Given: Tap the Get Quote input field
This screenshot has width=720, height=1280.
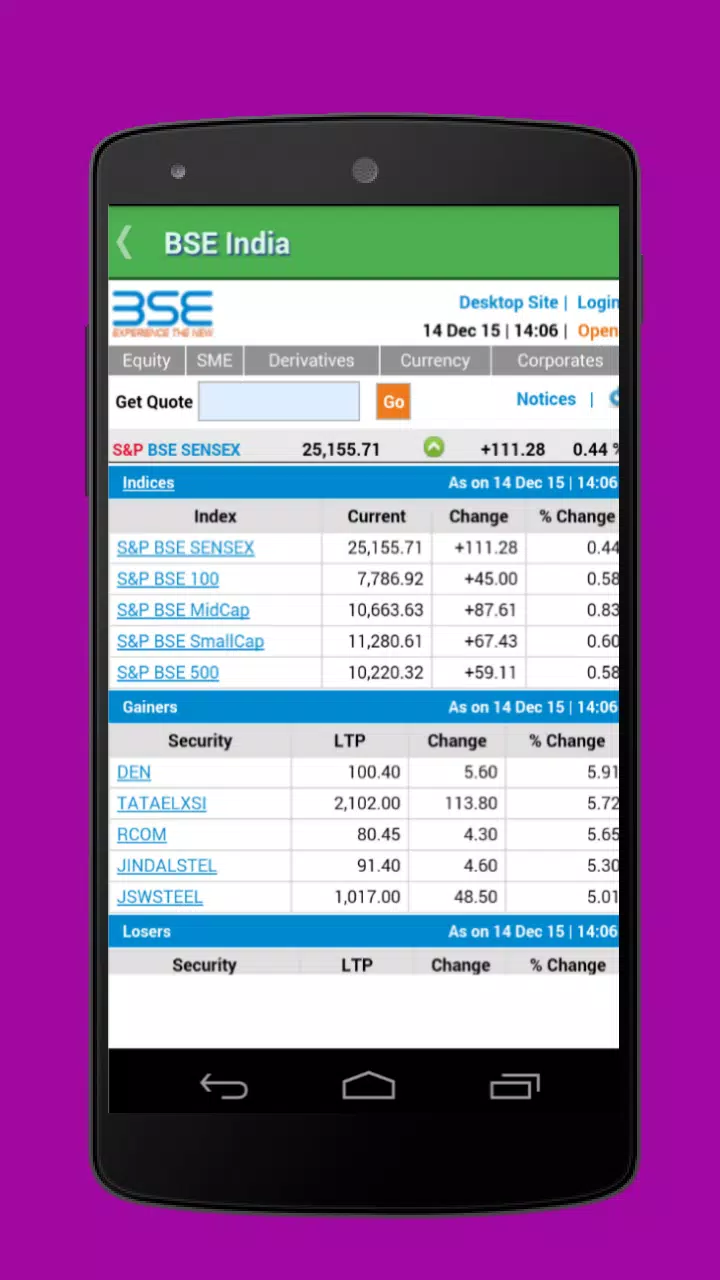Looking at the screenshot, I should click(x=279, y=401).
